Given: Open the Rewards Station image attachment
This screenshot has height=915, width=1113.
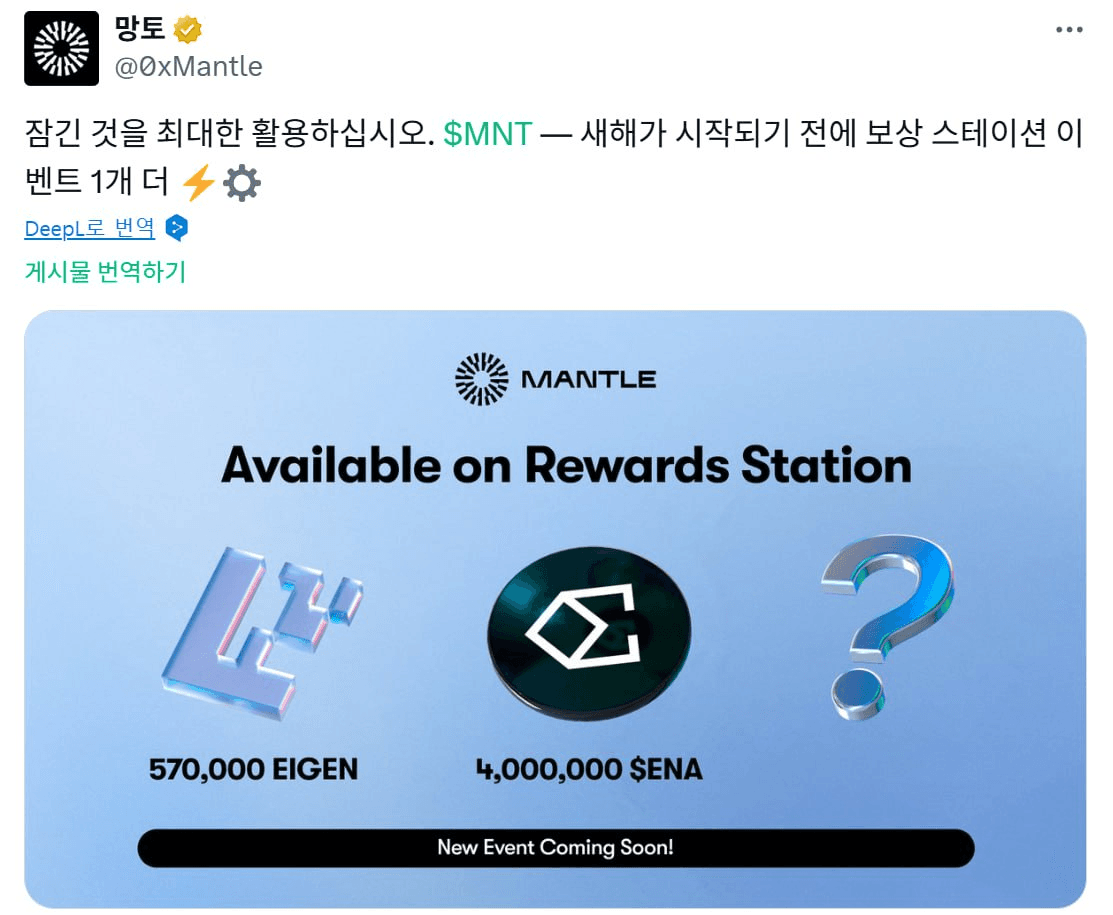Looking at the screenshot, I should point(555,608).
